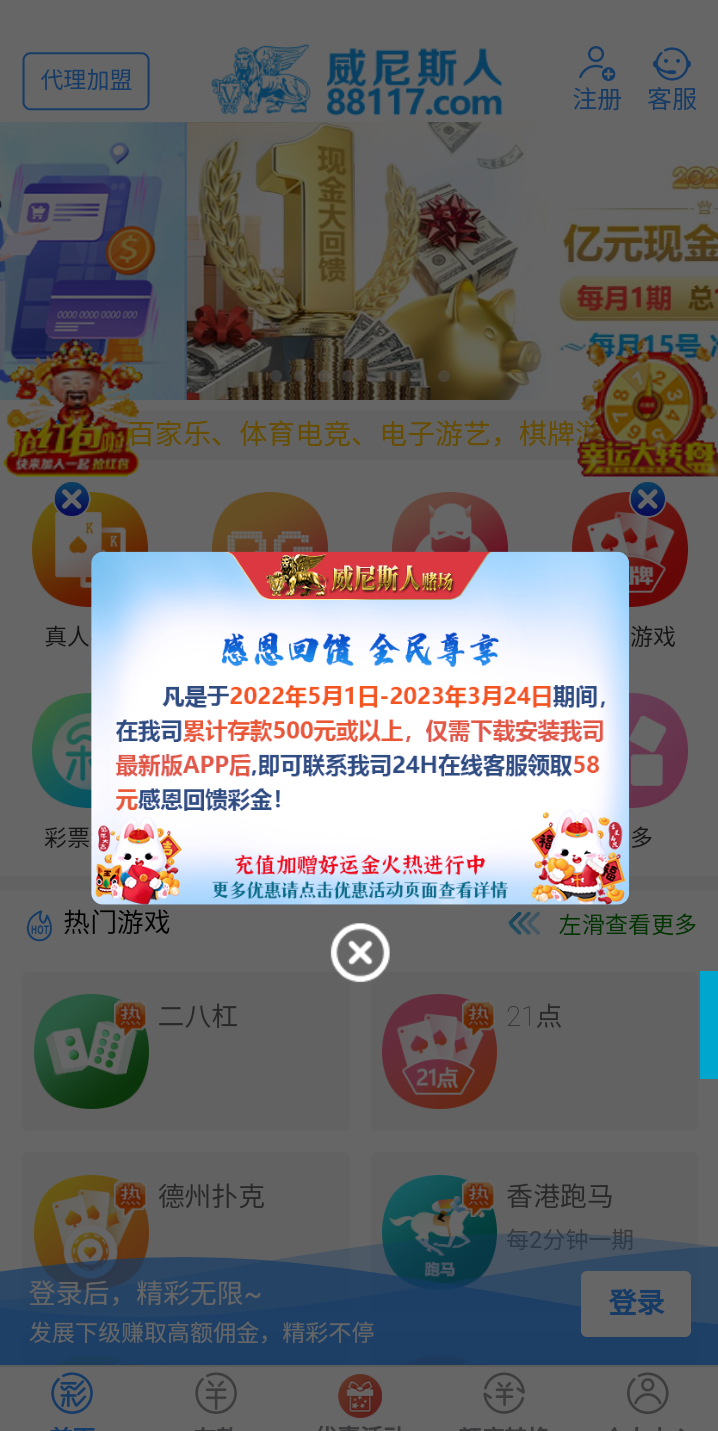Viewport: 718px width, 1431px height.
Task: Open the 代理加盟 page
Action: coord(86,81)
